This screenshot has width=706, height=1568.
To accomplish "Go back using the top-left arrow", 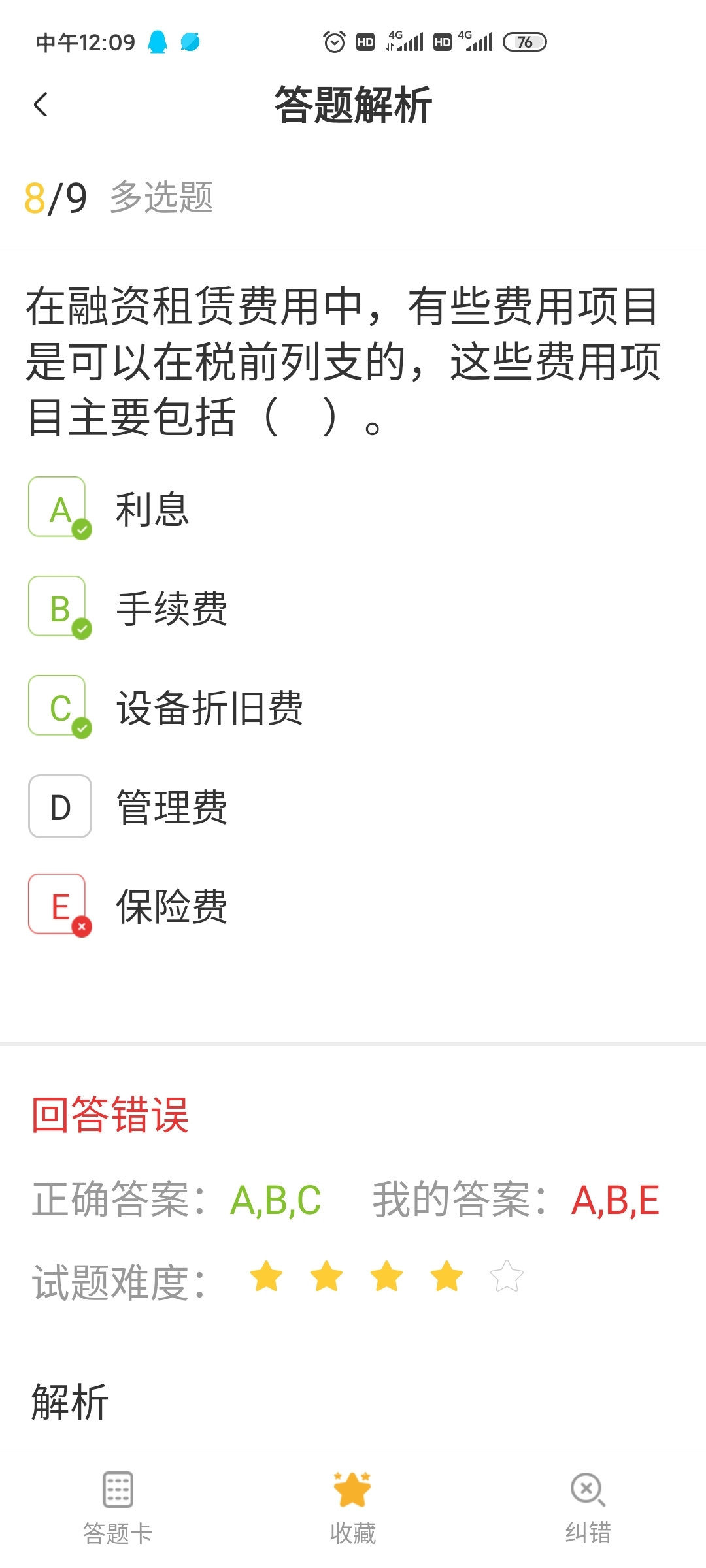I will click(x=41, y=105).
